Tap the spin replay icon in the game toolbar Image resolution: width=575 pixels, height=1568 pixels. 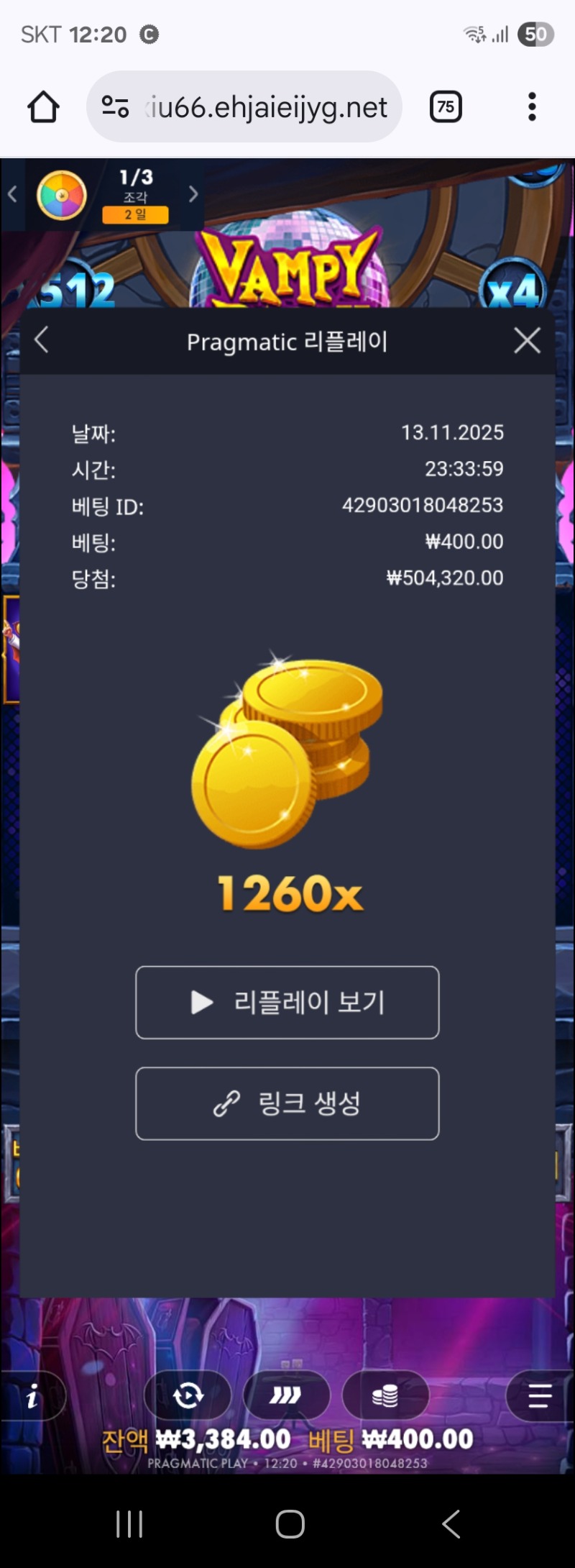coord(187,1395)
